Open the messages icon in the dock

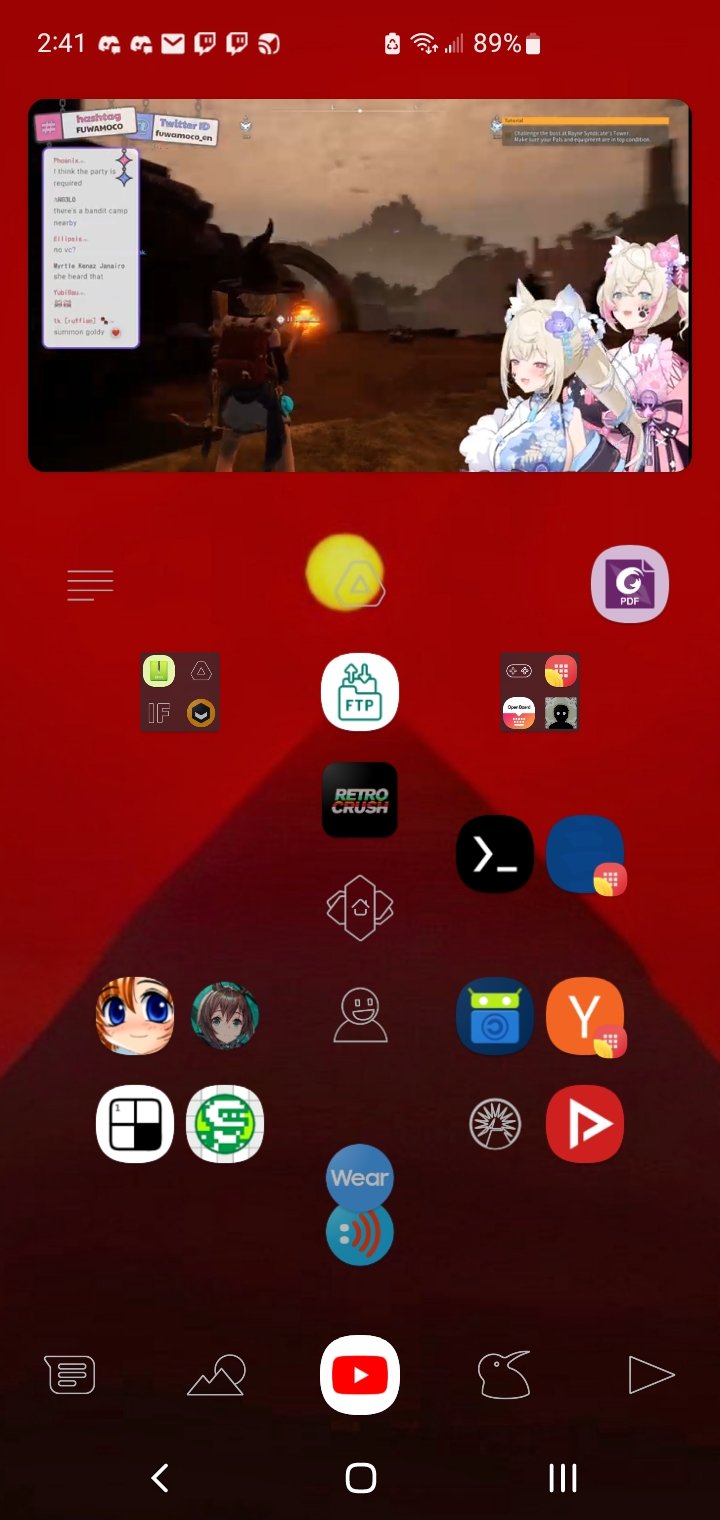point(71,1376)
